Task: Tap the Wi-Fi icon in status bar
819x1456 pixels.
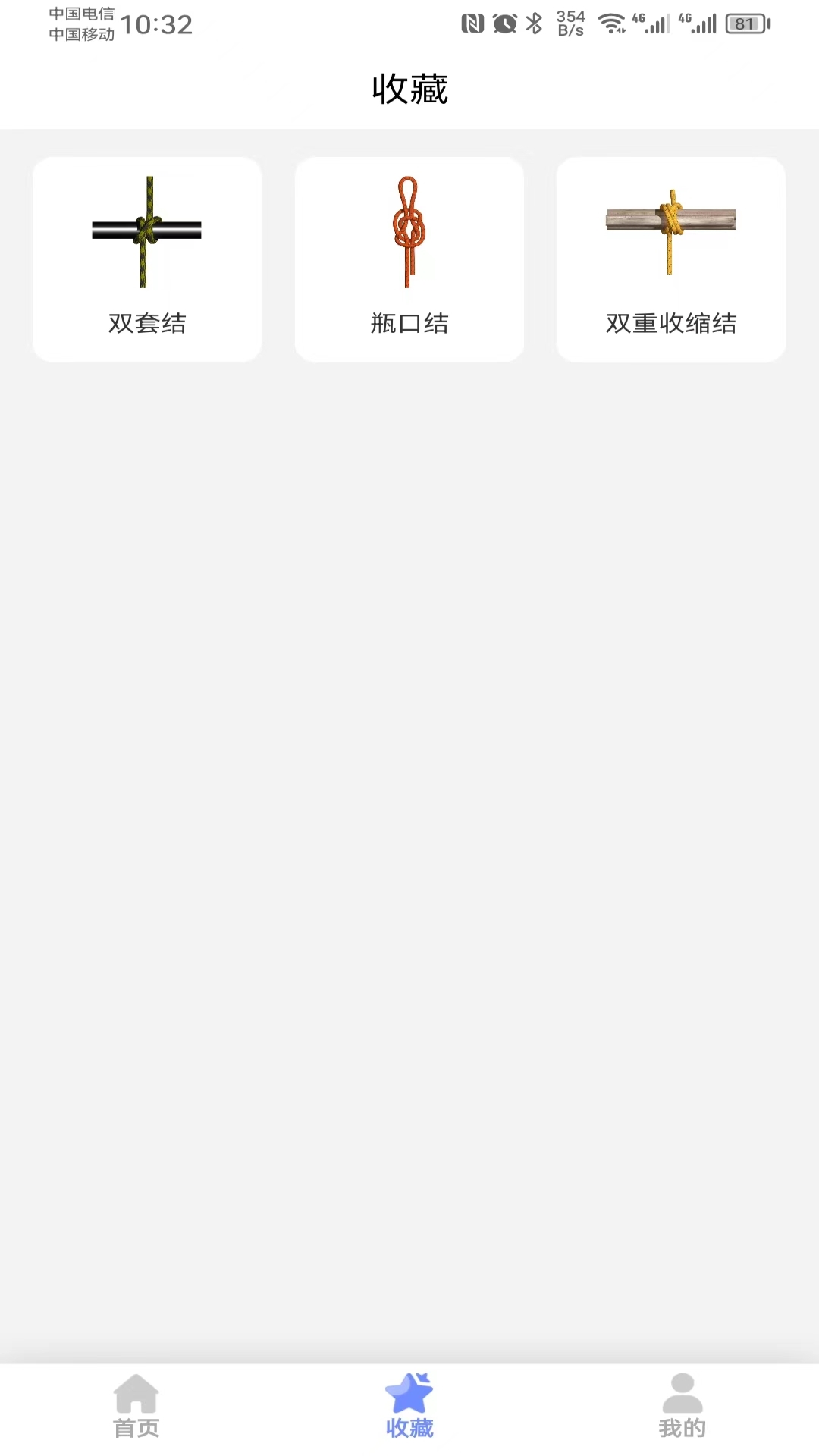Action: (x=611, y=23)
